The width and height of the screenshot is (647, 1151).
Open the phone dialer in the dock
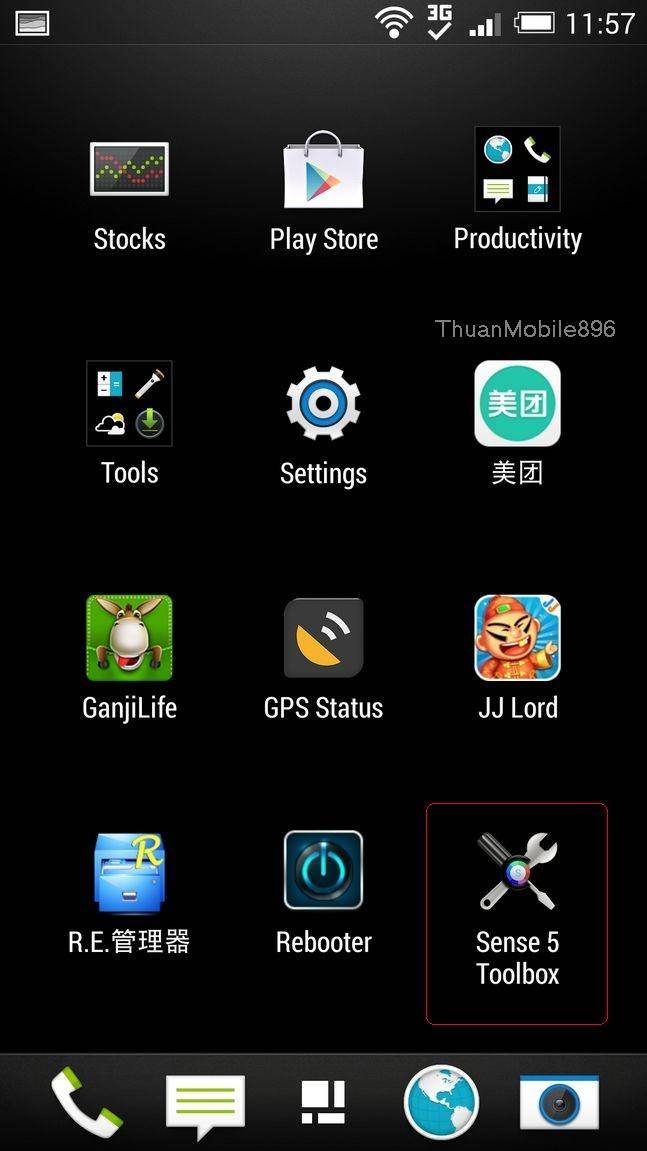[x=87, y=1103]
